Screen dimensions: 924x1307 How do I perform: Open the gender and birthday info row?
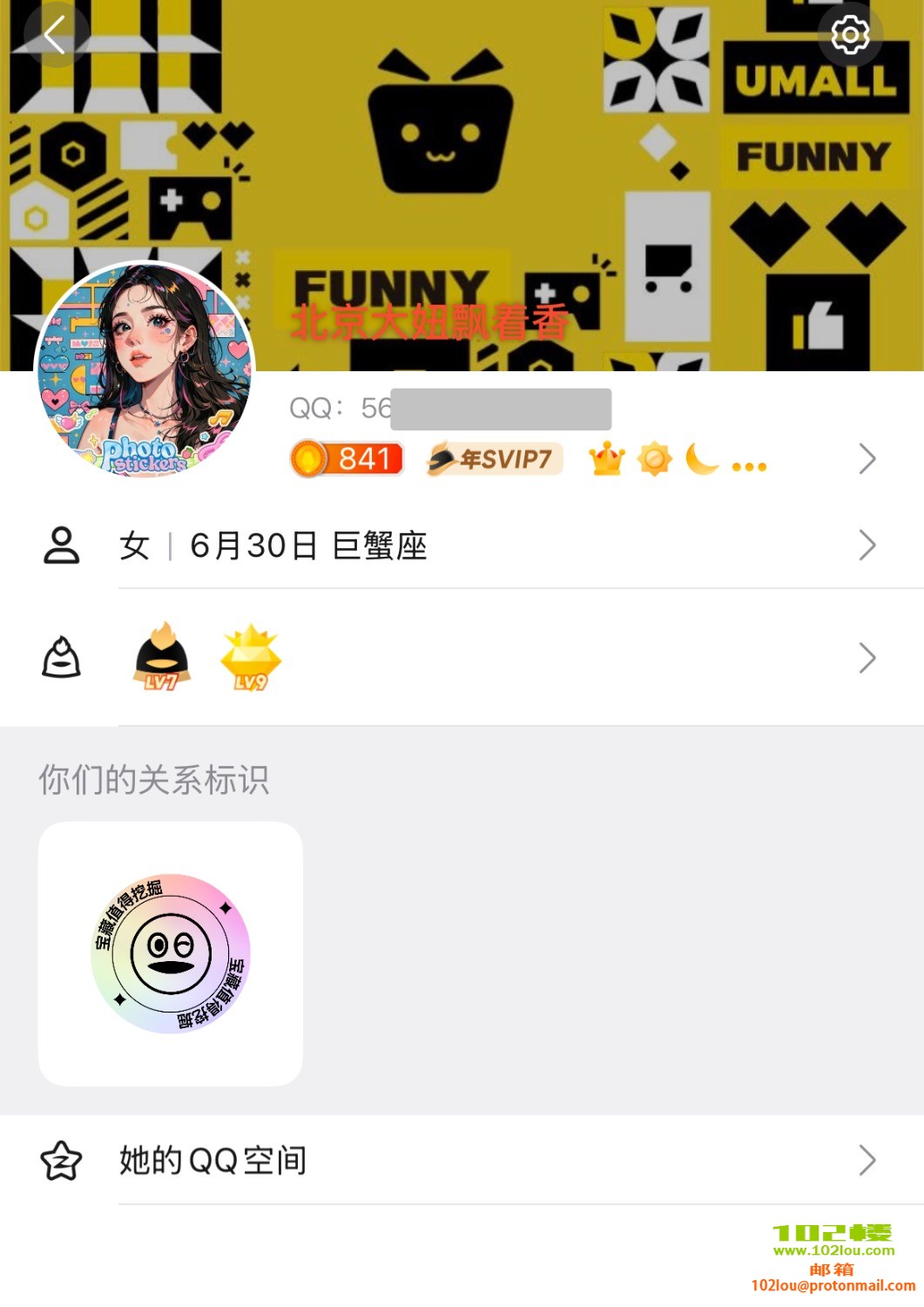click(x=488, y=545)
